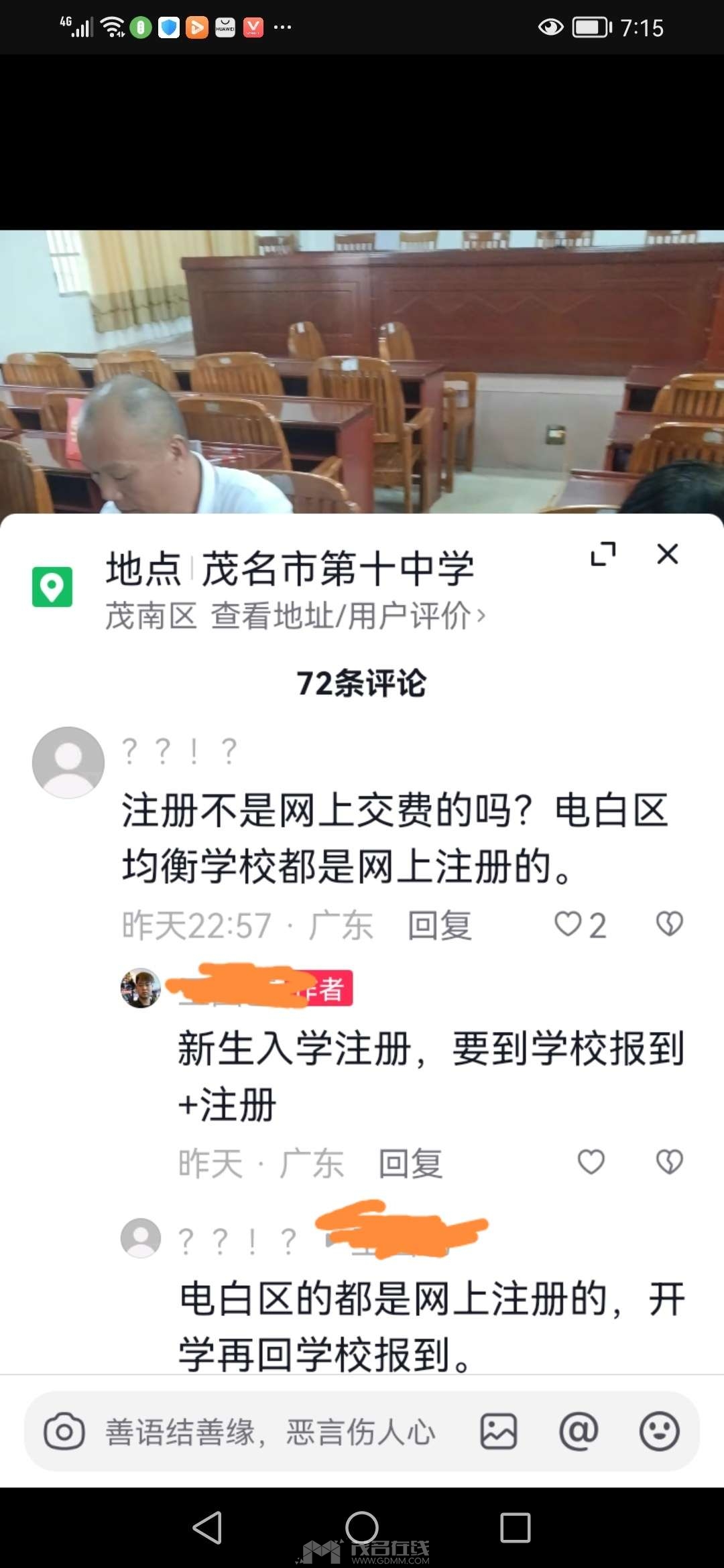Like the author's 新生入学注册 reply

(591, 1162)
